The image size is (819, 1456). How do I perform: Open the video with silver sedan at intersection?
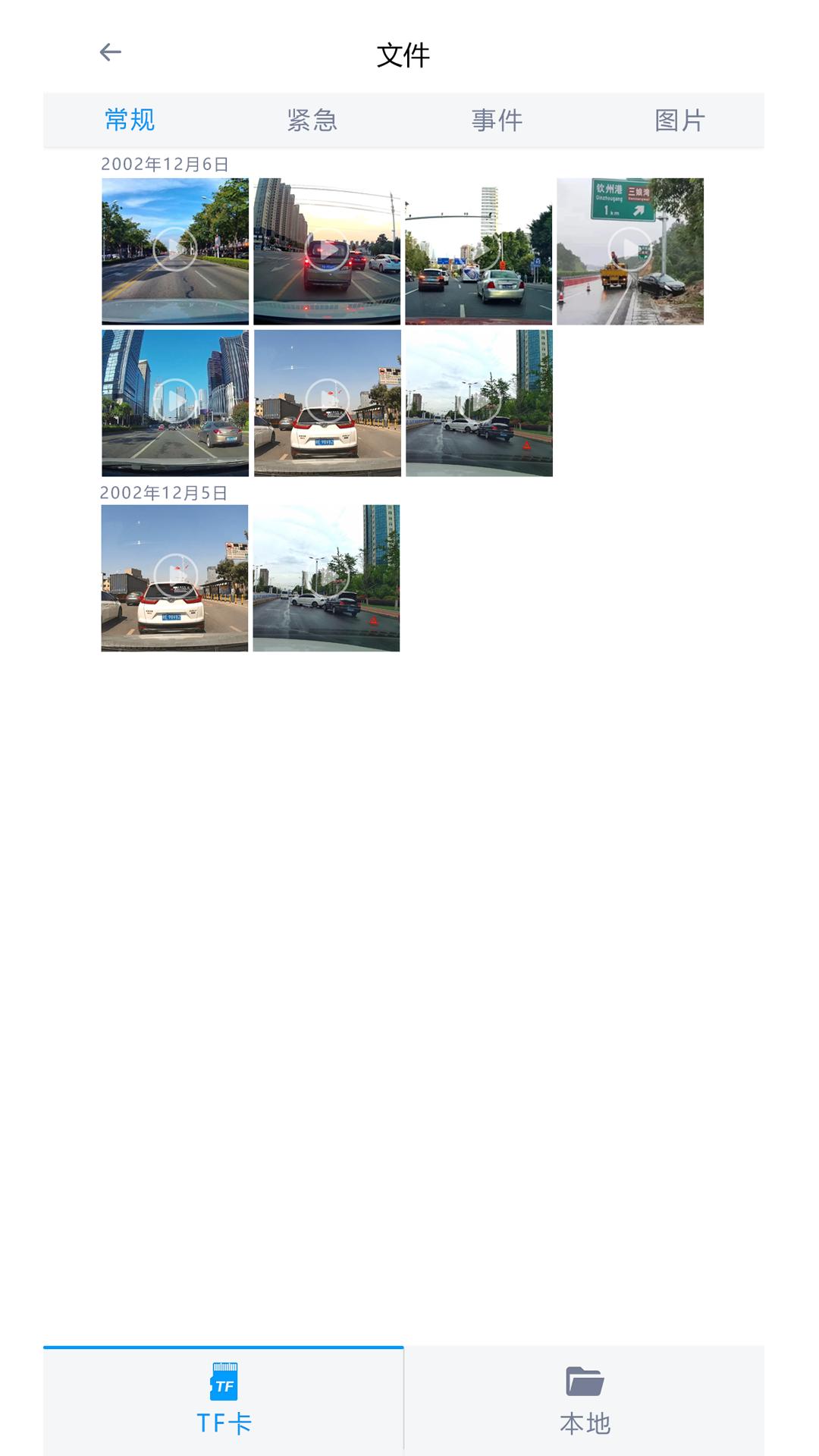click(479, 251)
